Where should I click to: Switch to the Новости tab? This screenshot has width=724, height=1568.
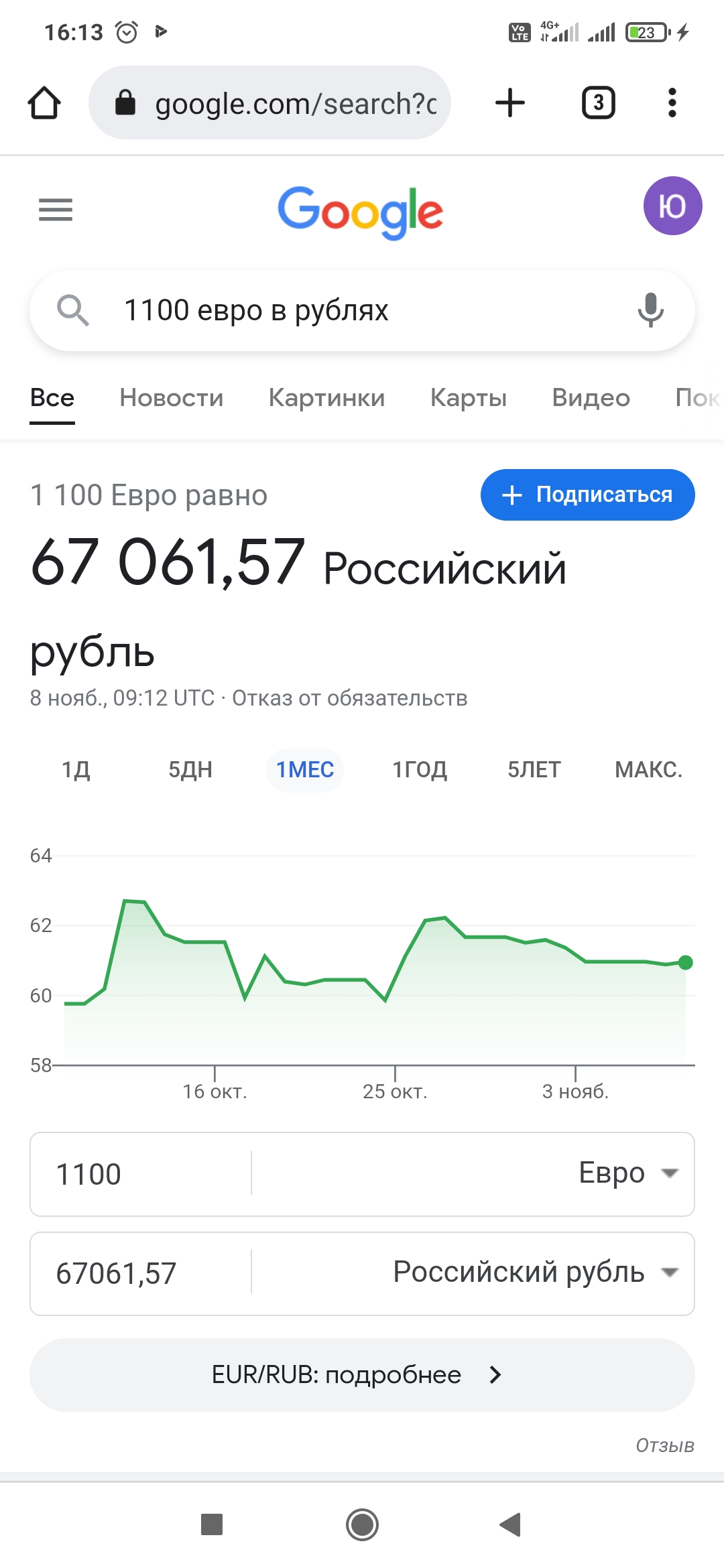point(170,397)
